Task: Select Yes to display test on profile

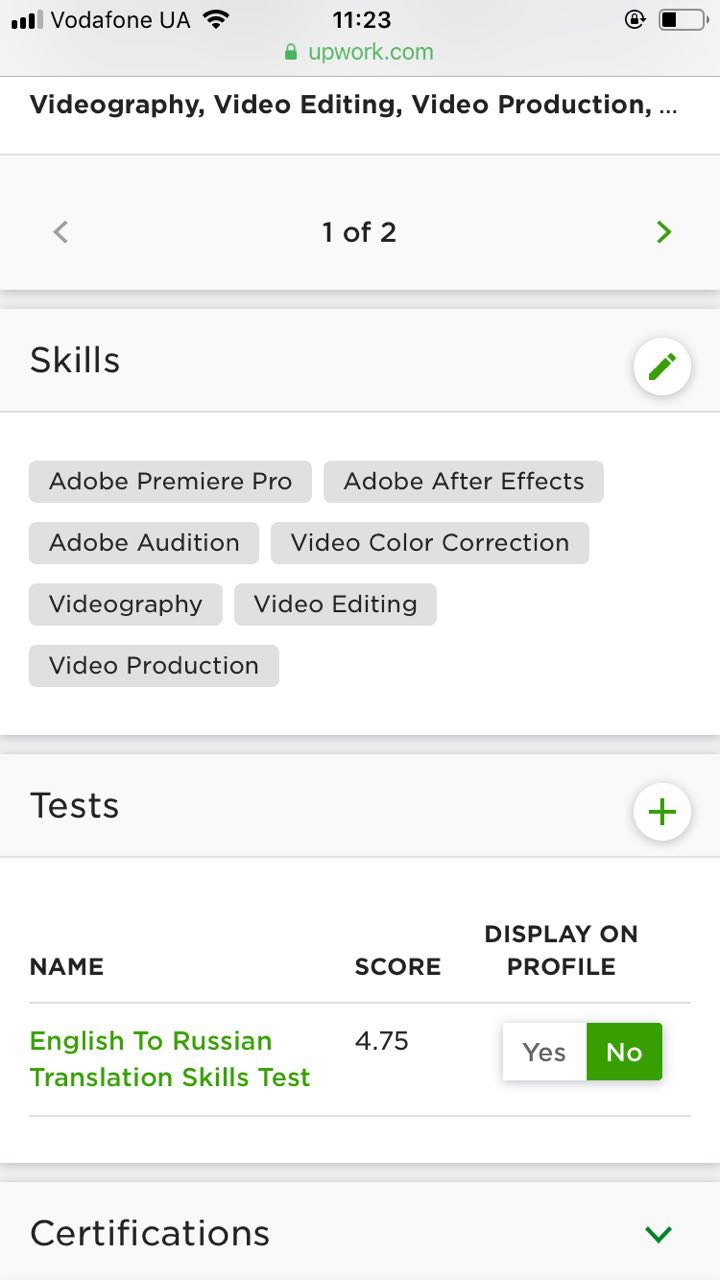Action: (544, 1052)
